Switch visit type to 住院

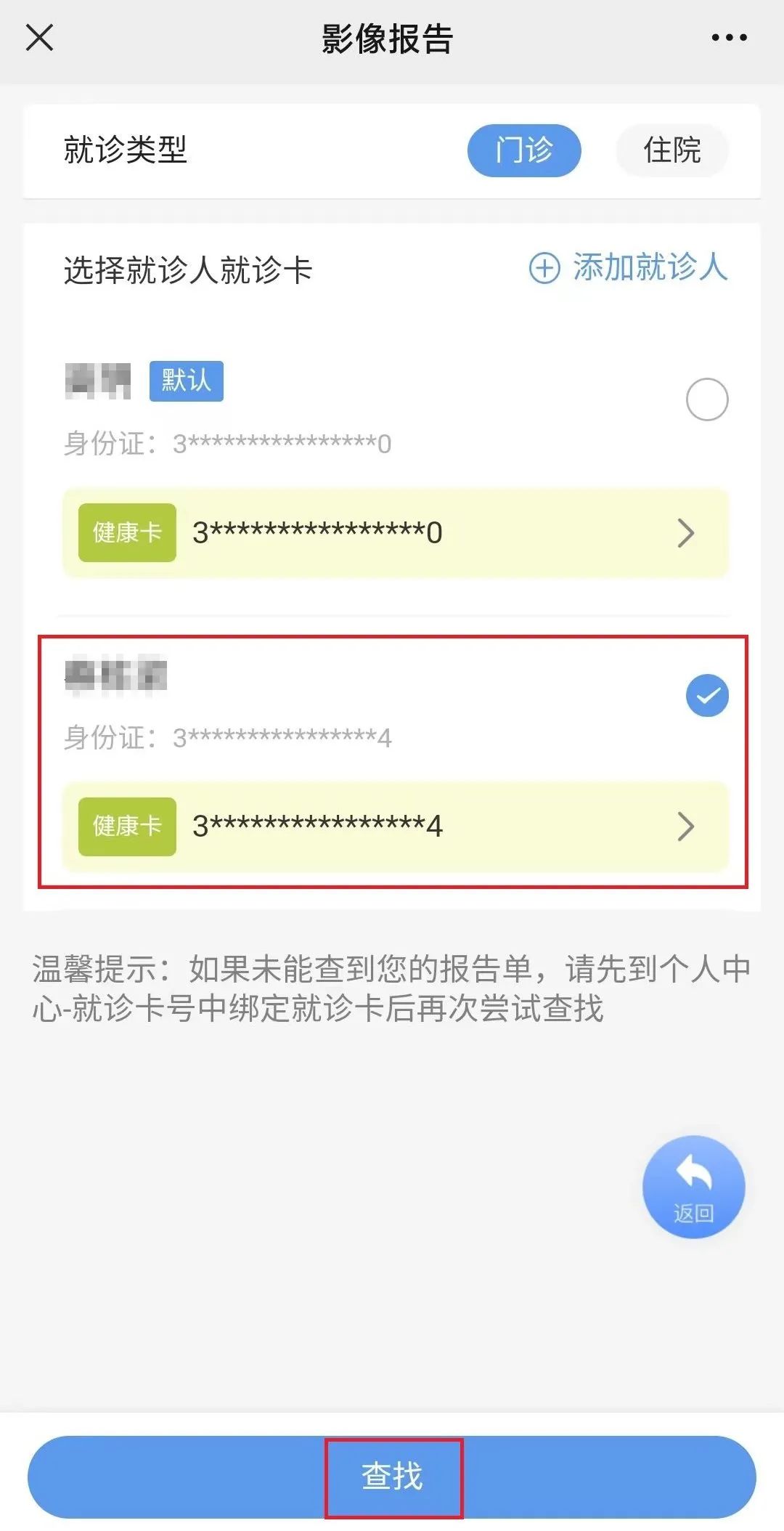pos(671,150)
